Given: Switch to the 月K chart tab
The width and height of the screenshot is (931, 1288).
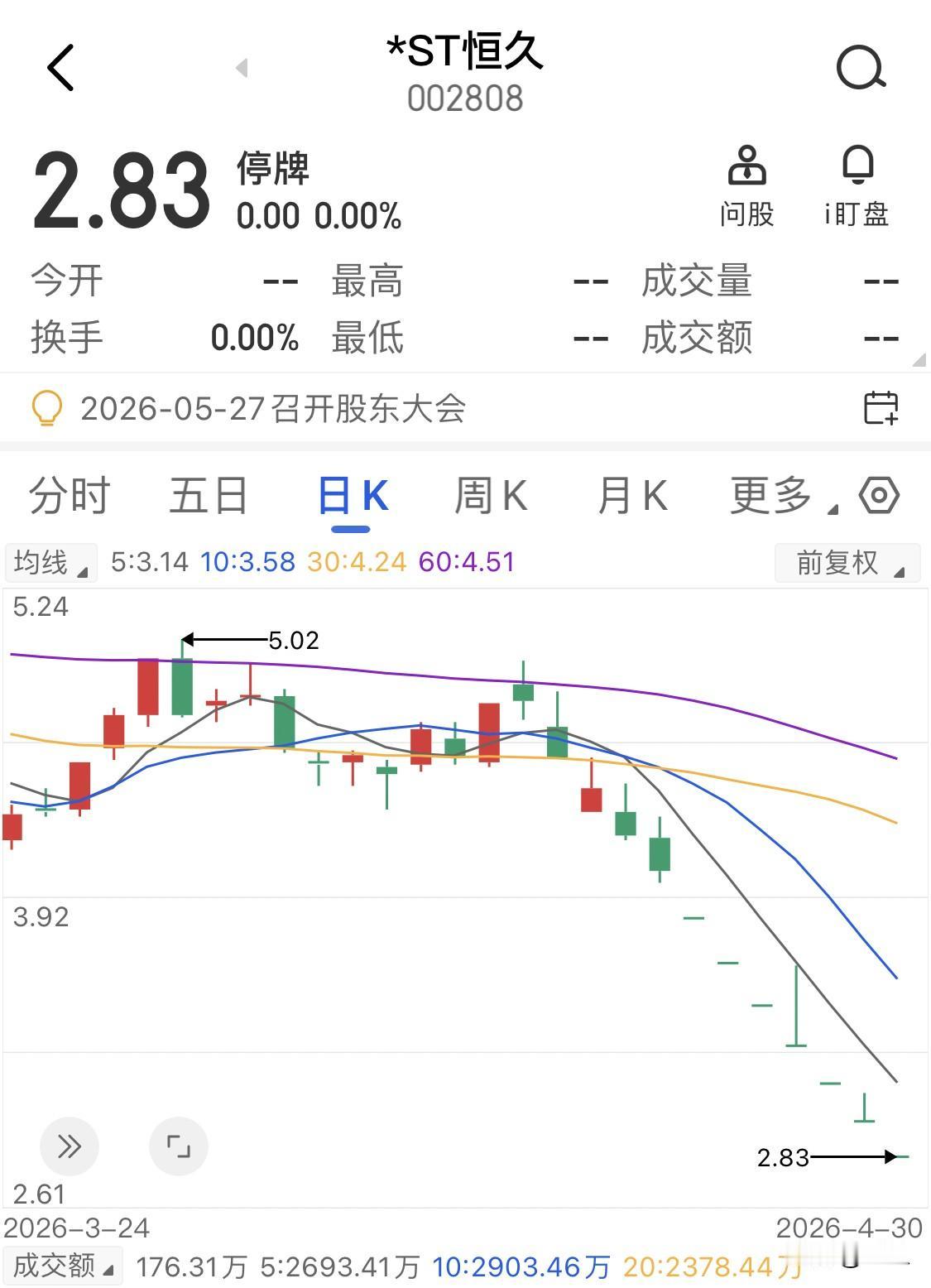Looking at the screenshot, I should tap(632, 496).
